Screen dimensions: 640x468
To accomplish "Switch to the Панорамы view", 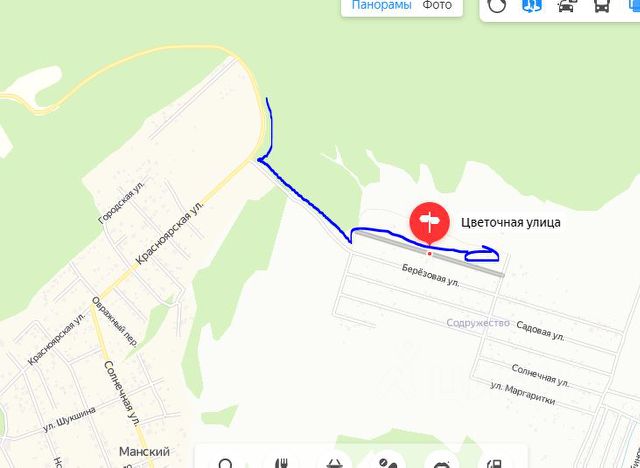I will coord(381,5).
